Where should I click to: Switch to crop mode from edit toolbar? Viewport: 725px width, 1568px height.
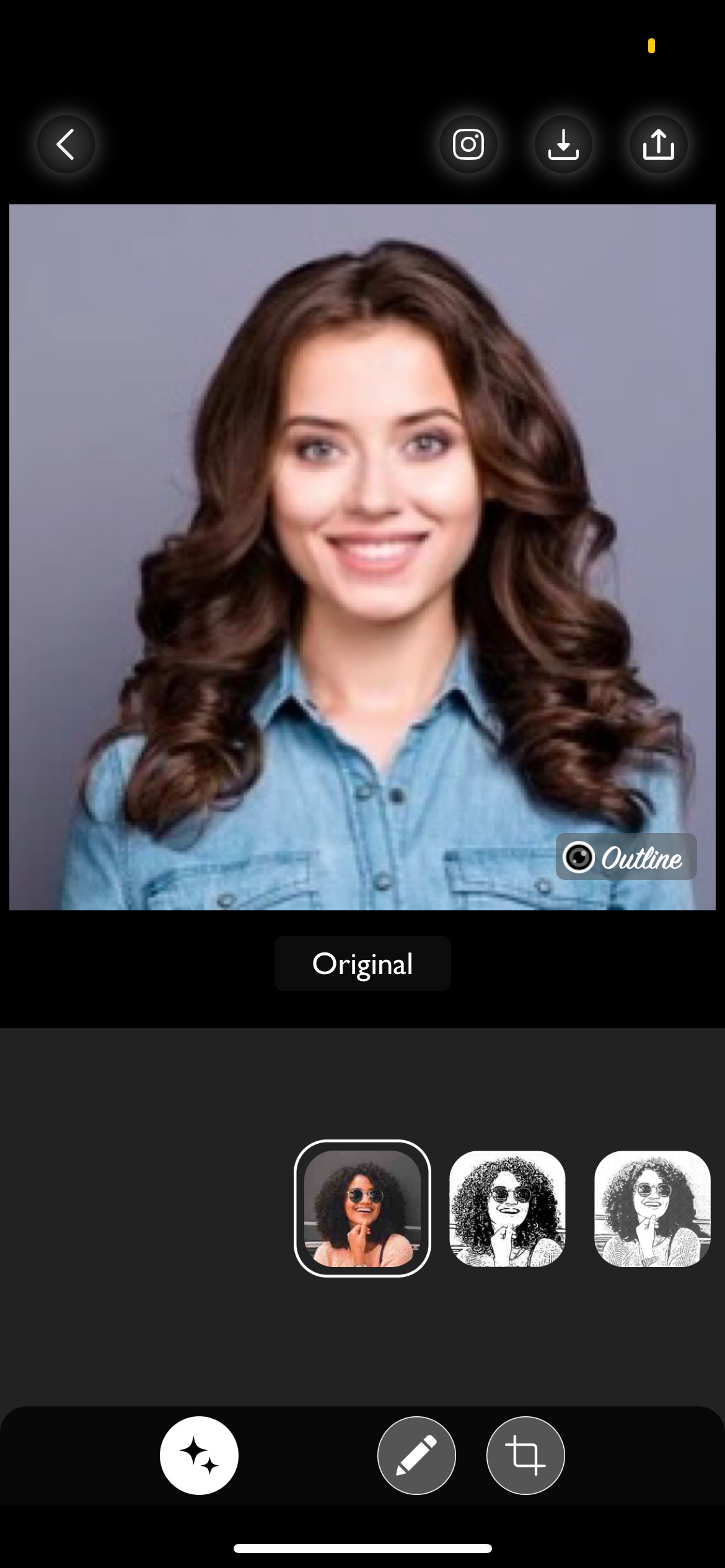tap(525, 1456)
